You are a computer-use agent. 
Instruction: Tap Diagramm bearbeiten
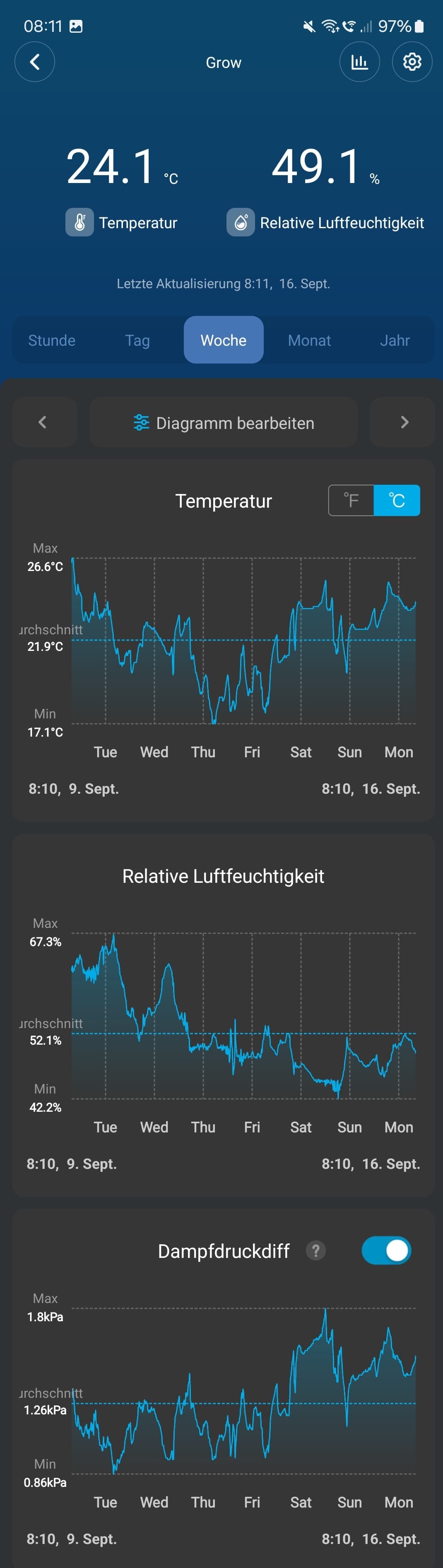(x=223, y=423)
